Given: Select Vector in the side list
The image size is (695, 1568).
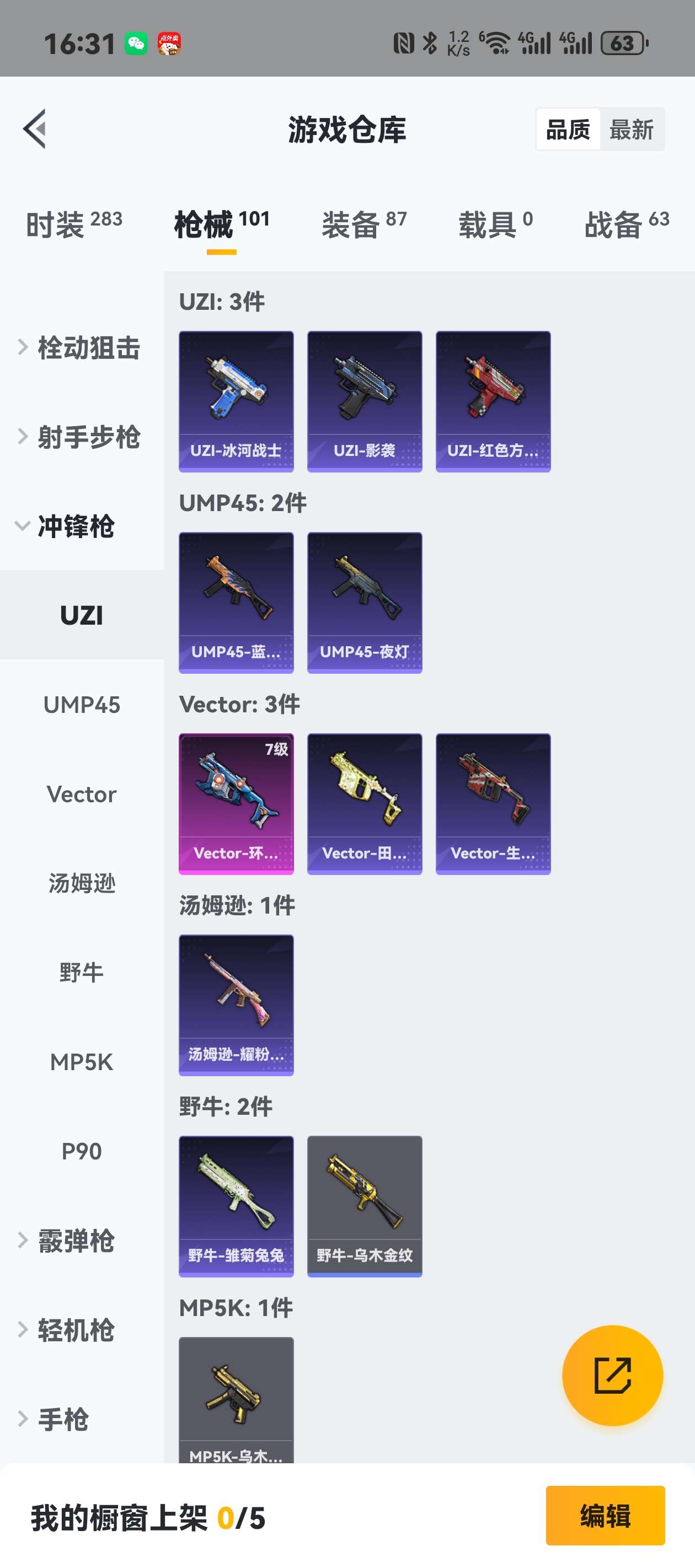Looking at the screenshot, I should 82,794.
